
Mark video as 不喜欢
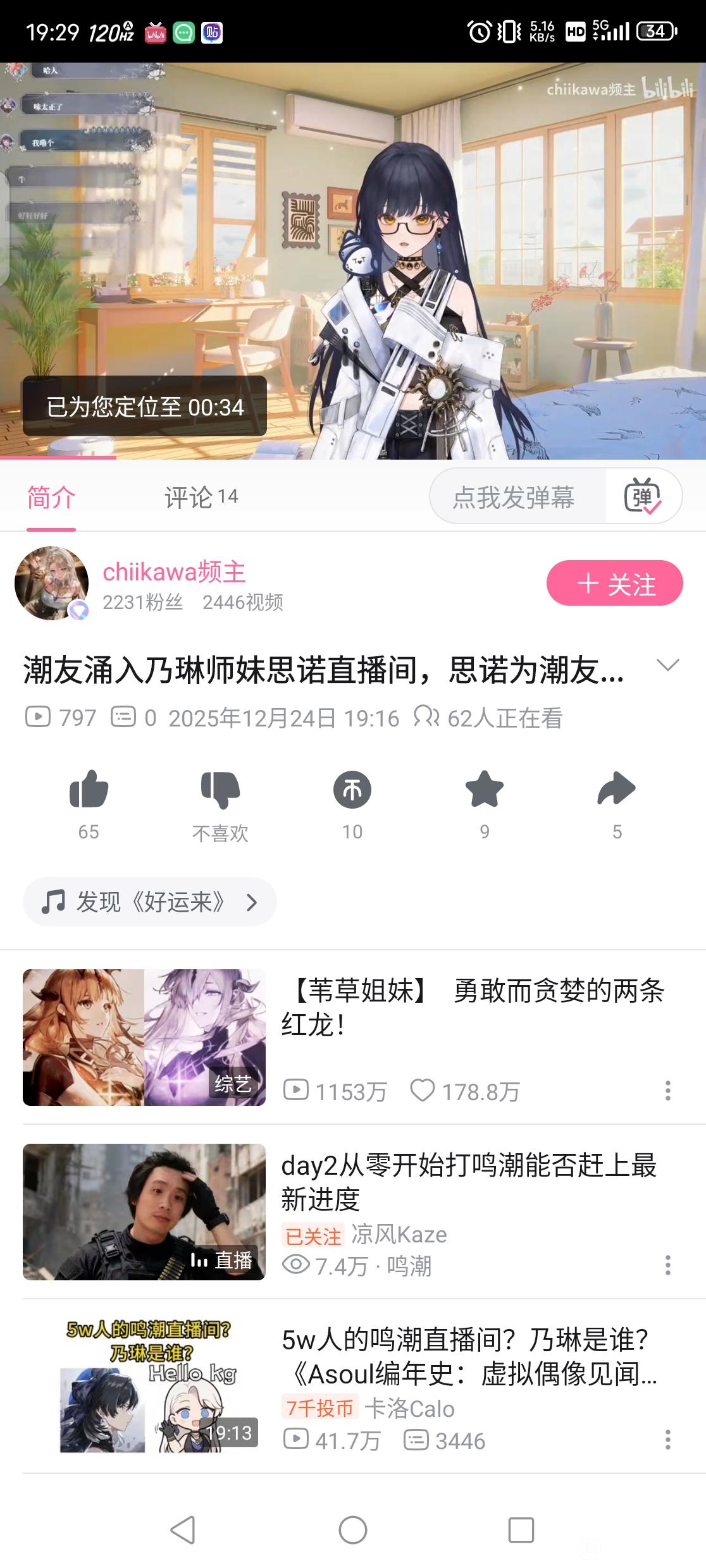(220, 790)
